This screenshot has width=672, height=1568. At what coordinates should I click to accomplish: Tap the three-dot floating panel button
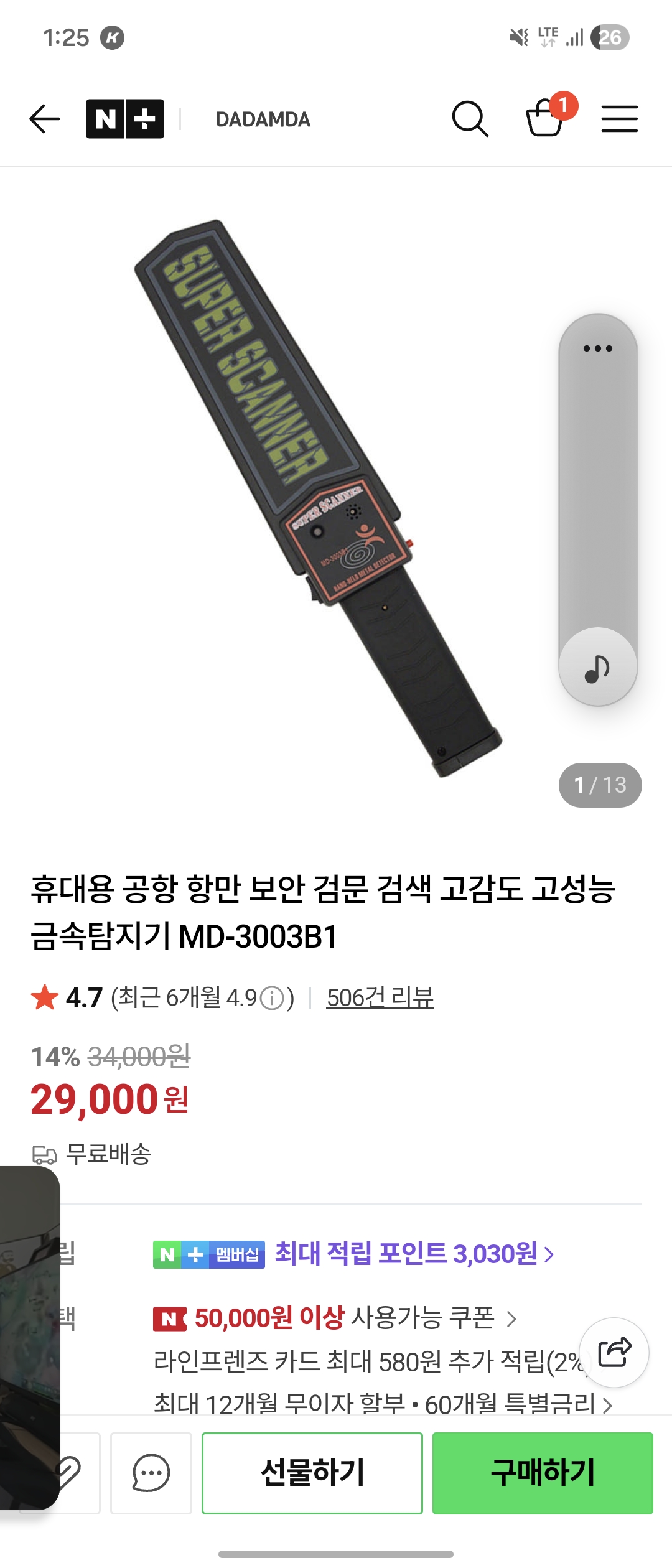tap(598, 348)
